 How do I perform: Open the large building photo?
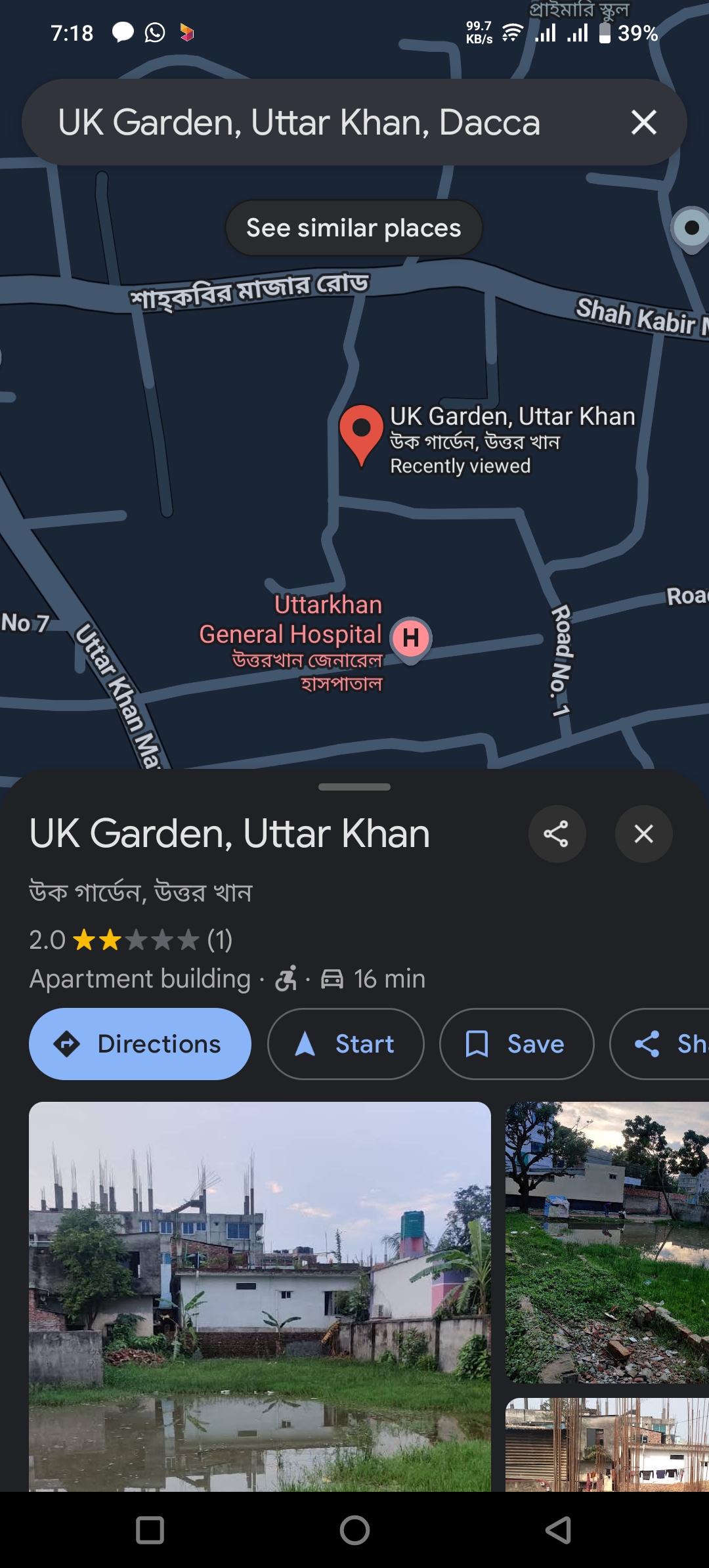(x=260, y=1297)
